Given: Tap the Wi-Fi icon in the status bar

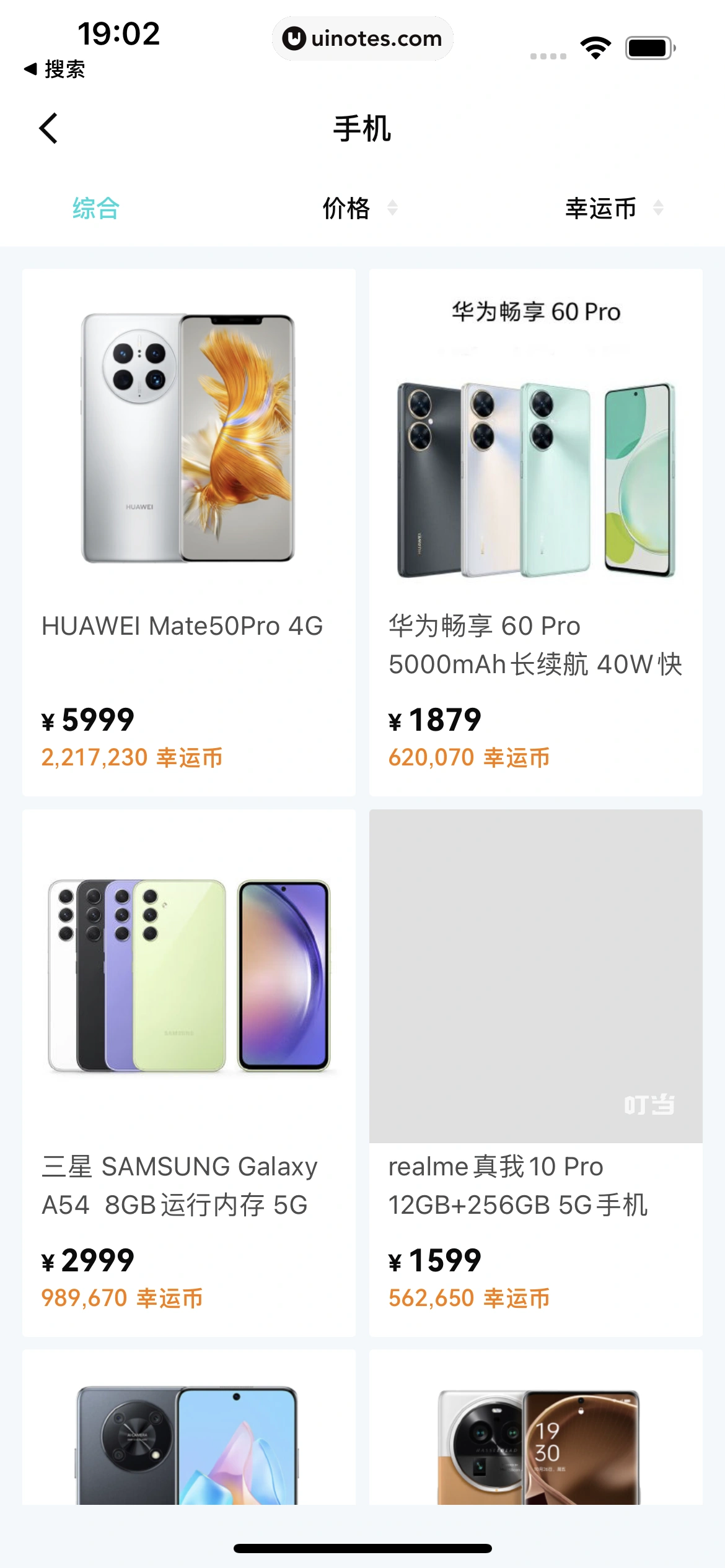Looking at the screenshot, I should click(x=594, y=45).
